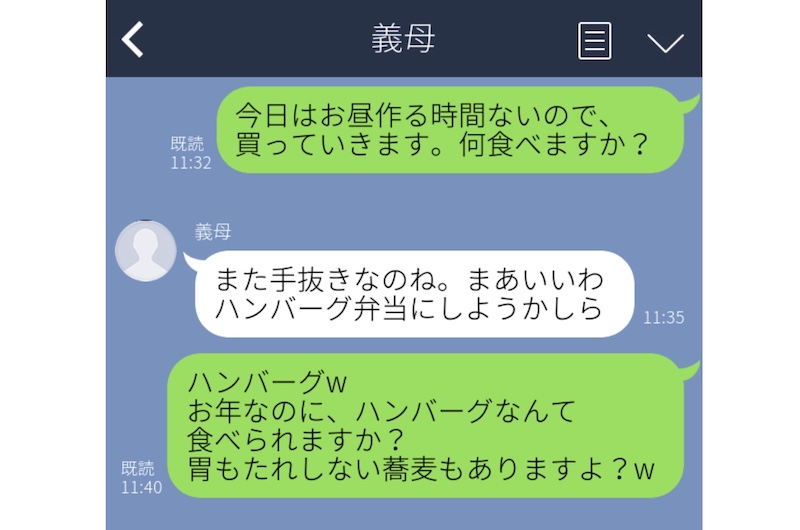The image size is (800, 530).
Task: Go back from the 義母 chat
Action: (133, 40)
